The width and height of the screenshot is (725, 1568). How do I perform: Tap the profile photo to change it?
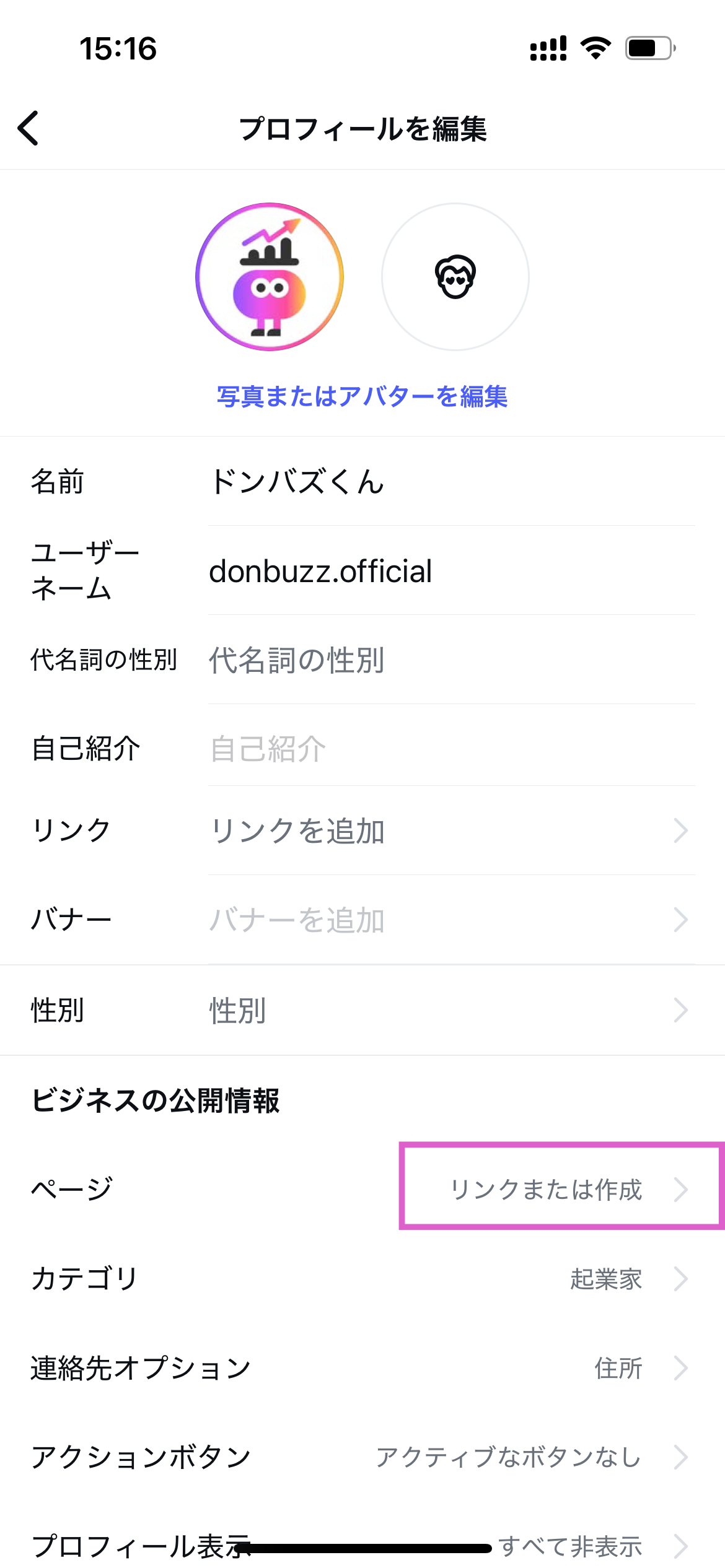tap(270, 277)
